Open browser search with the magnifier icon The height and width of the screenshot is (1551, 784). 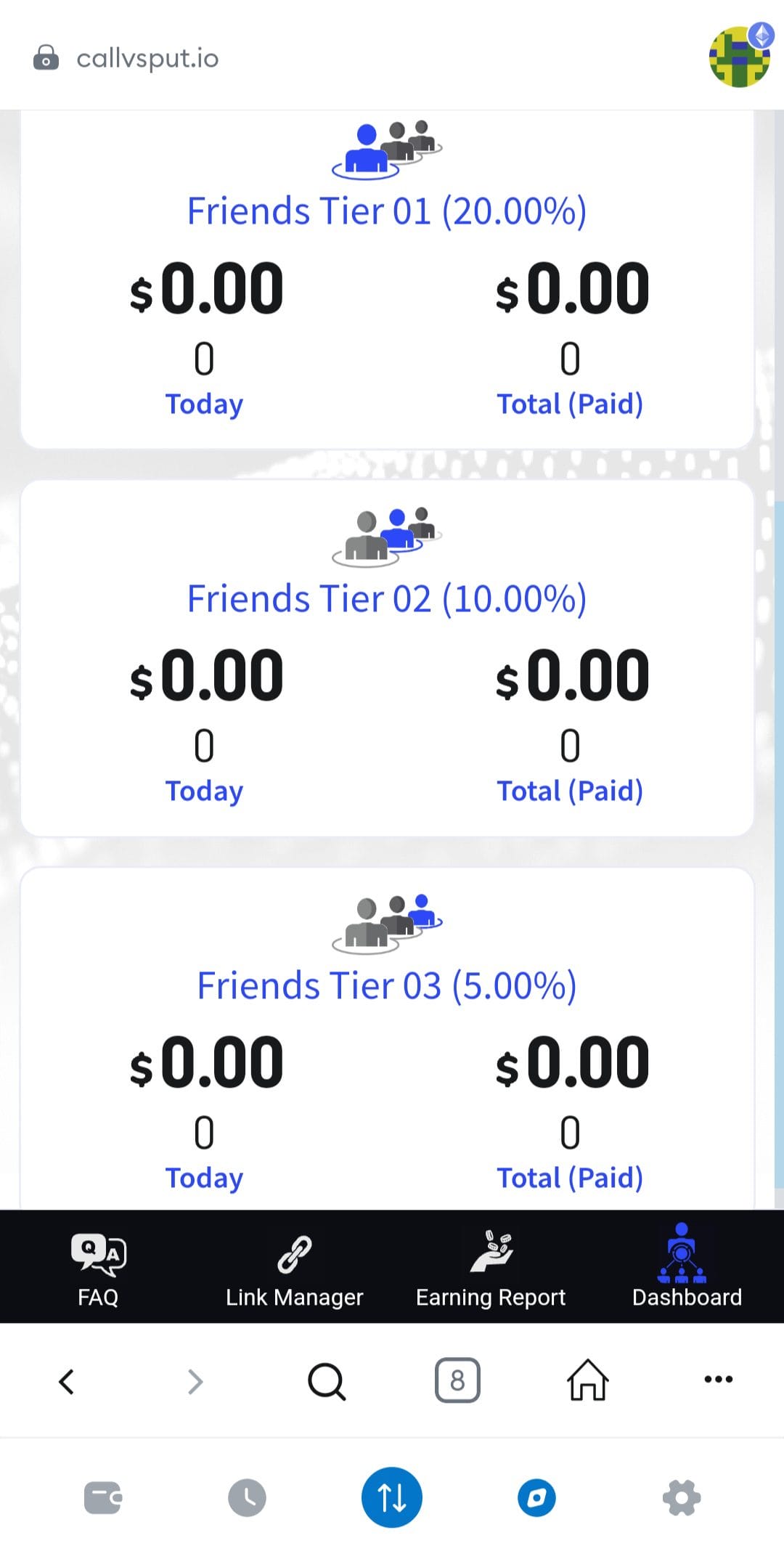pos(326,1380)
